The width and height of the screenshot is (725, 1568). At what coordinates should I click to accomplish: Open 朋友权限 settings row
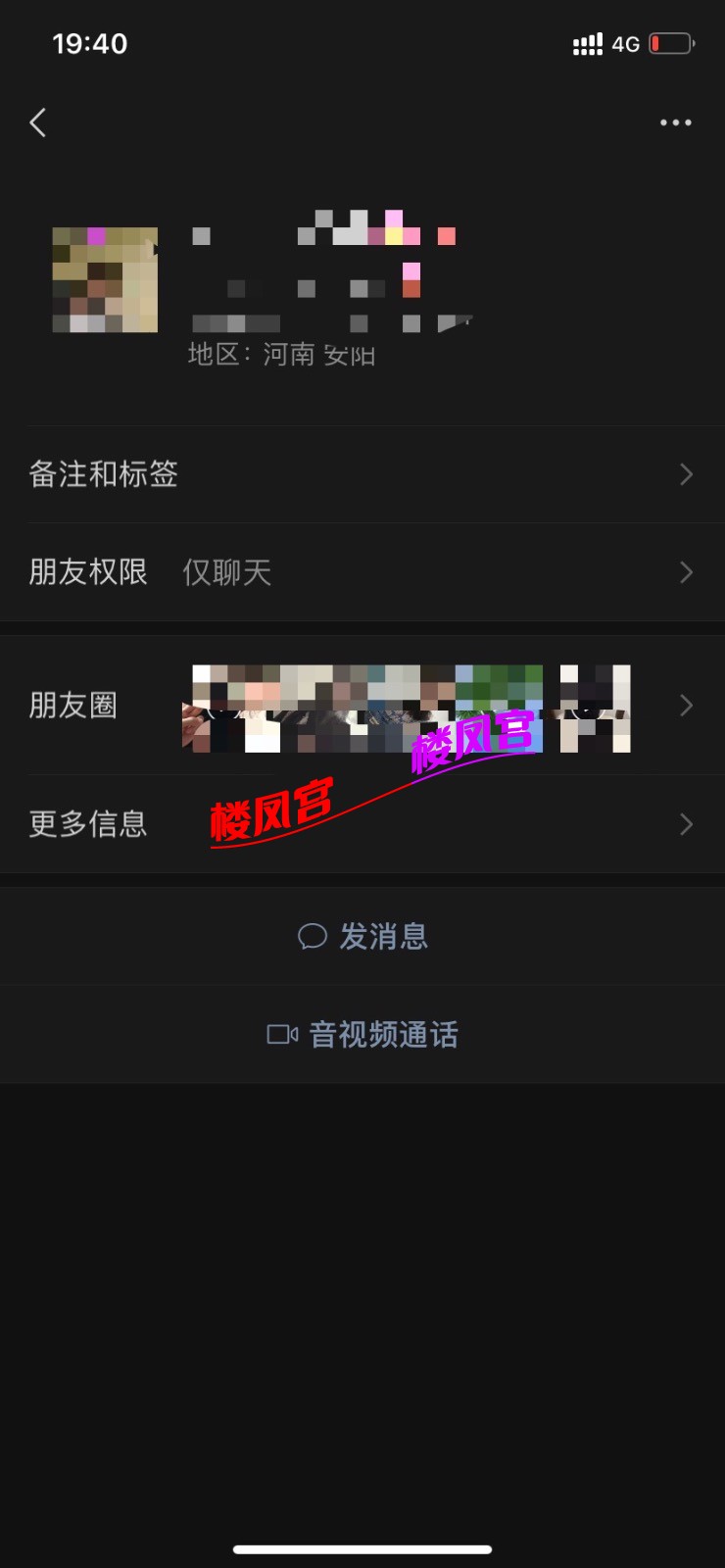(x=362, y=572)
